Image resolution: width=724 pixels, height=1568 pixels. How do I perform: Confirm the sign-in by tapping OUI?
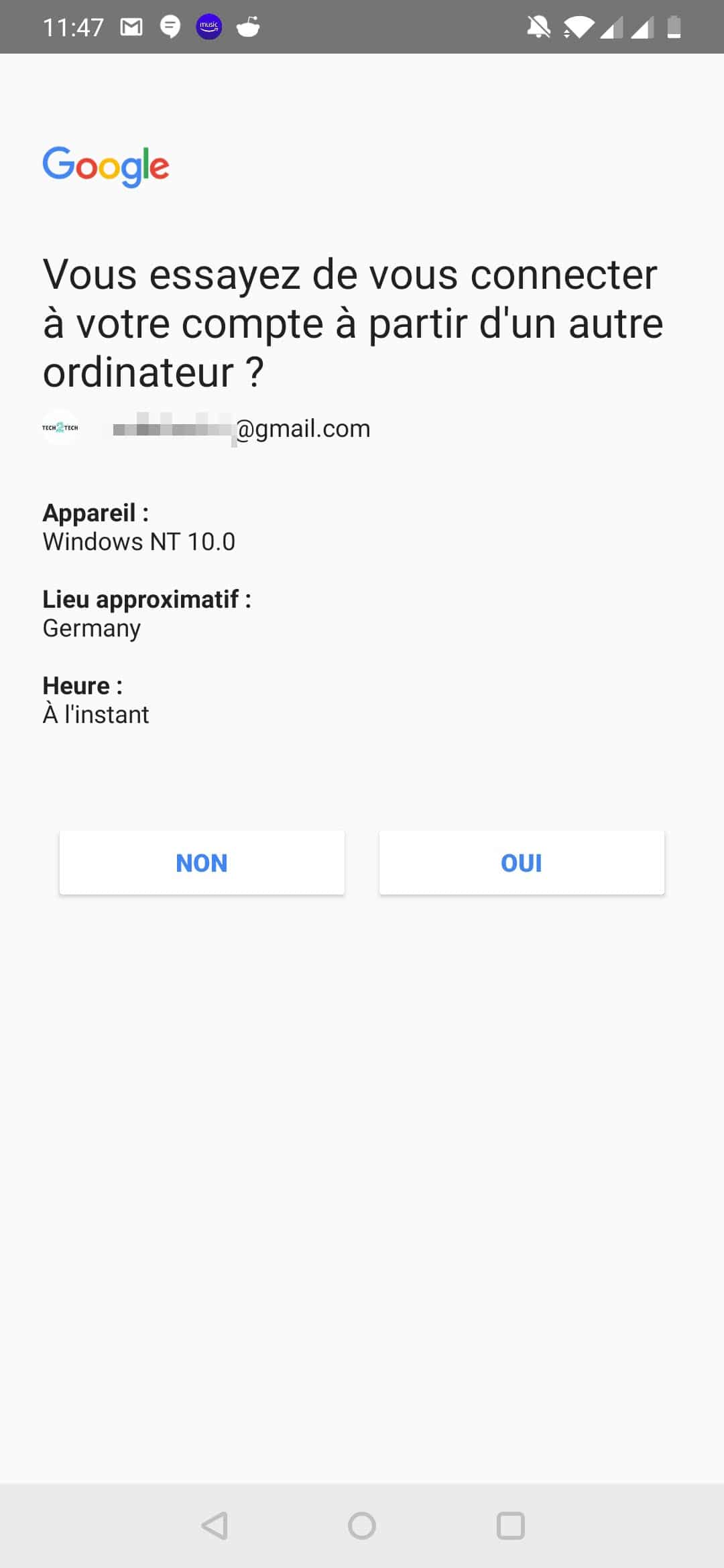click(522, 862)
